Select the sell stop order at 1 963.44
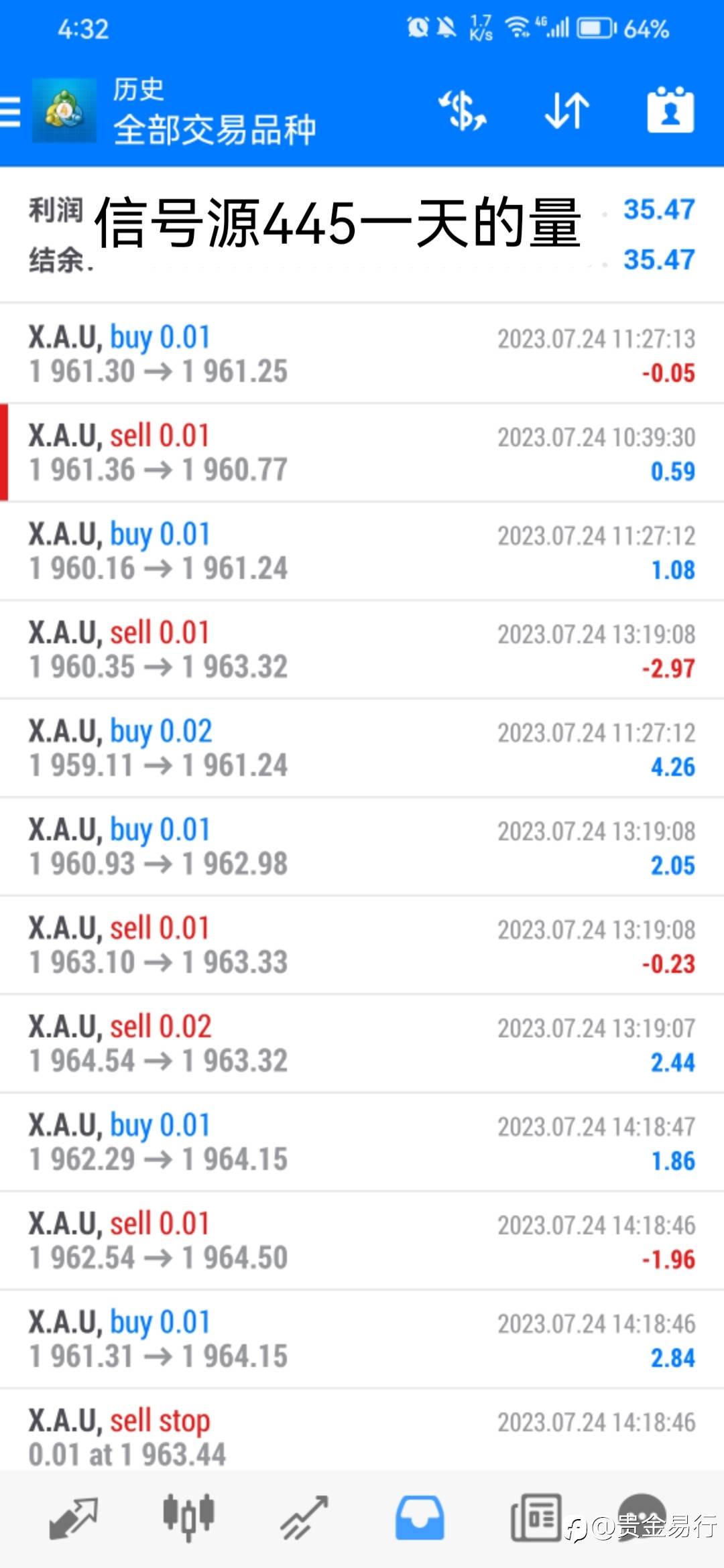Image resolution: width=724 pixels, height=1568 pixels. tap(362, 1431)
